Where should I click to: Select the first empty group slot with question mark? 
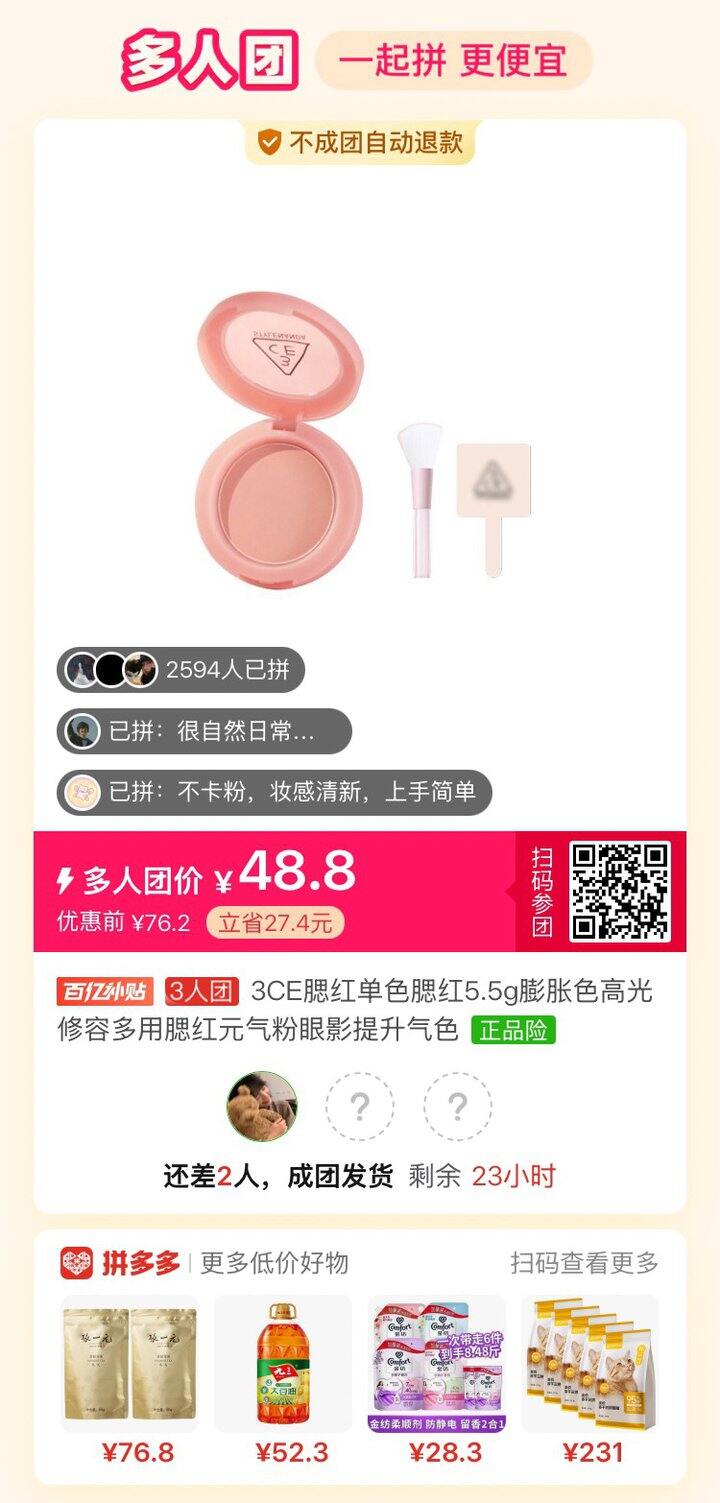tap(360, 1105)
